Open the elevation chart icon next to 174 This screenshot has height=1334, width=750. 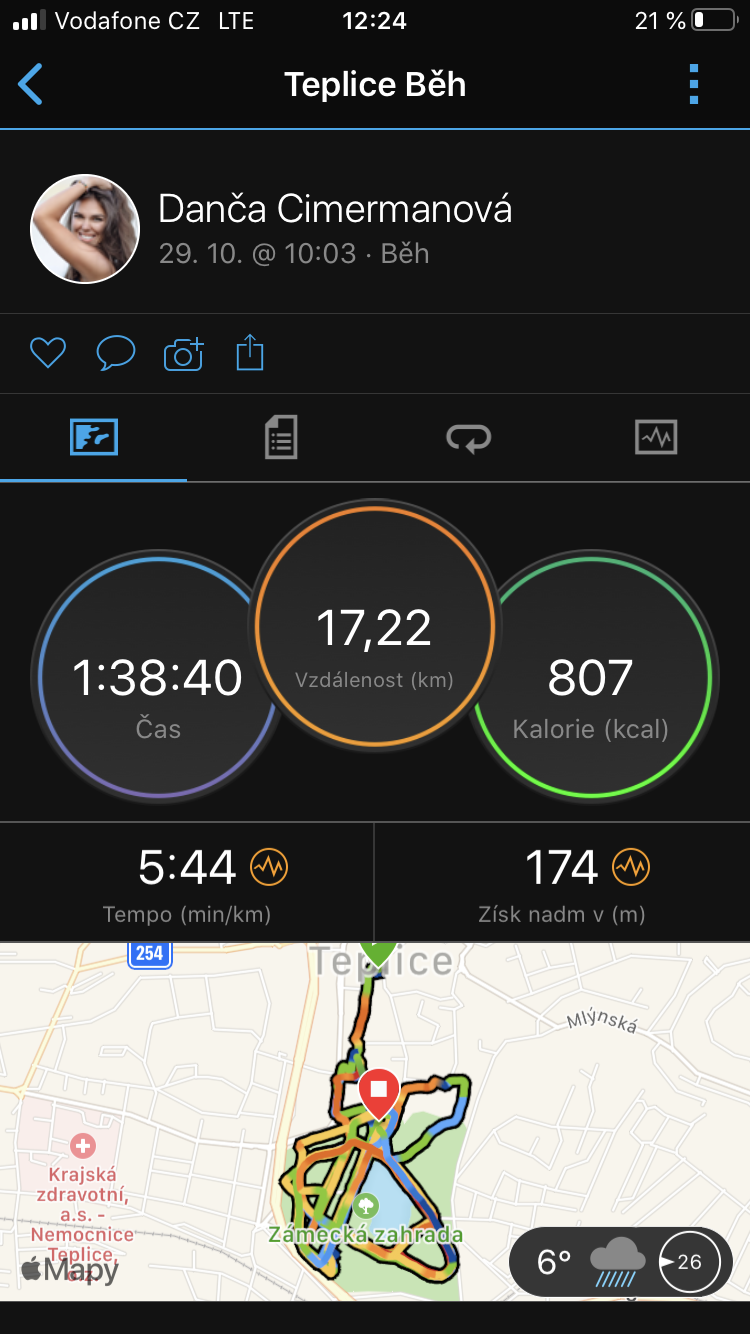click(x=631, y=867)
